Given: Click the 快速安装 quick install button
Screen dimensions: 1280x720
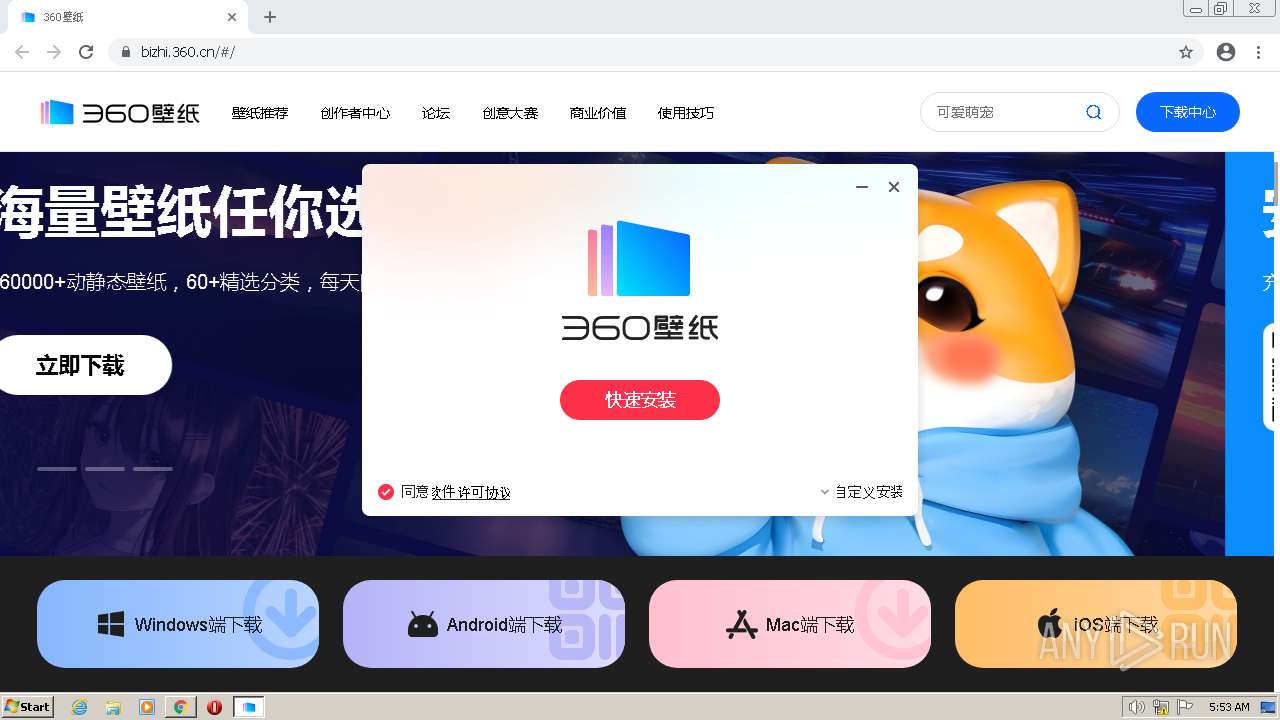Looking at the screenshot, I should [639, 400].
